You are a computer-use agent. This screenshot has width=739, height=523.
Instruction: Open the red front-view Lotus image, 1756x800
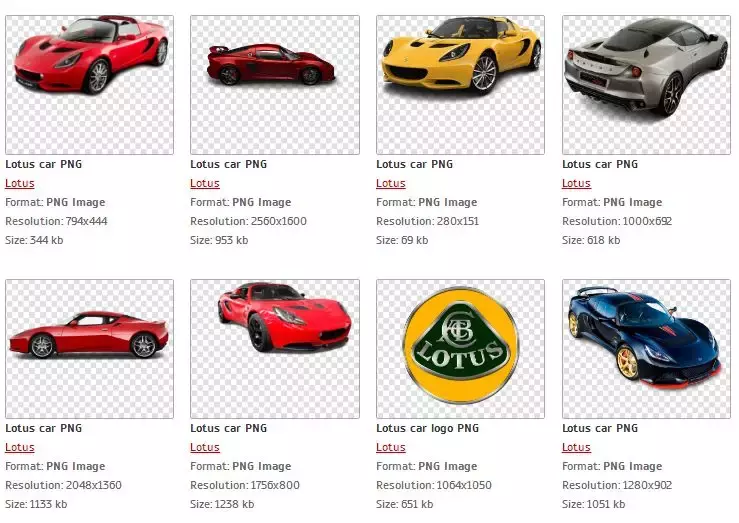pyautogui.click(x=275, y=348)
